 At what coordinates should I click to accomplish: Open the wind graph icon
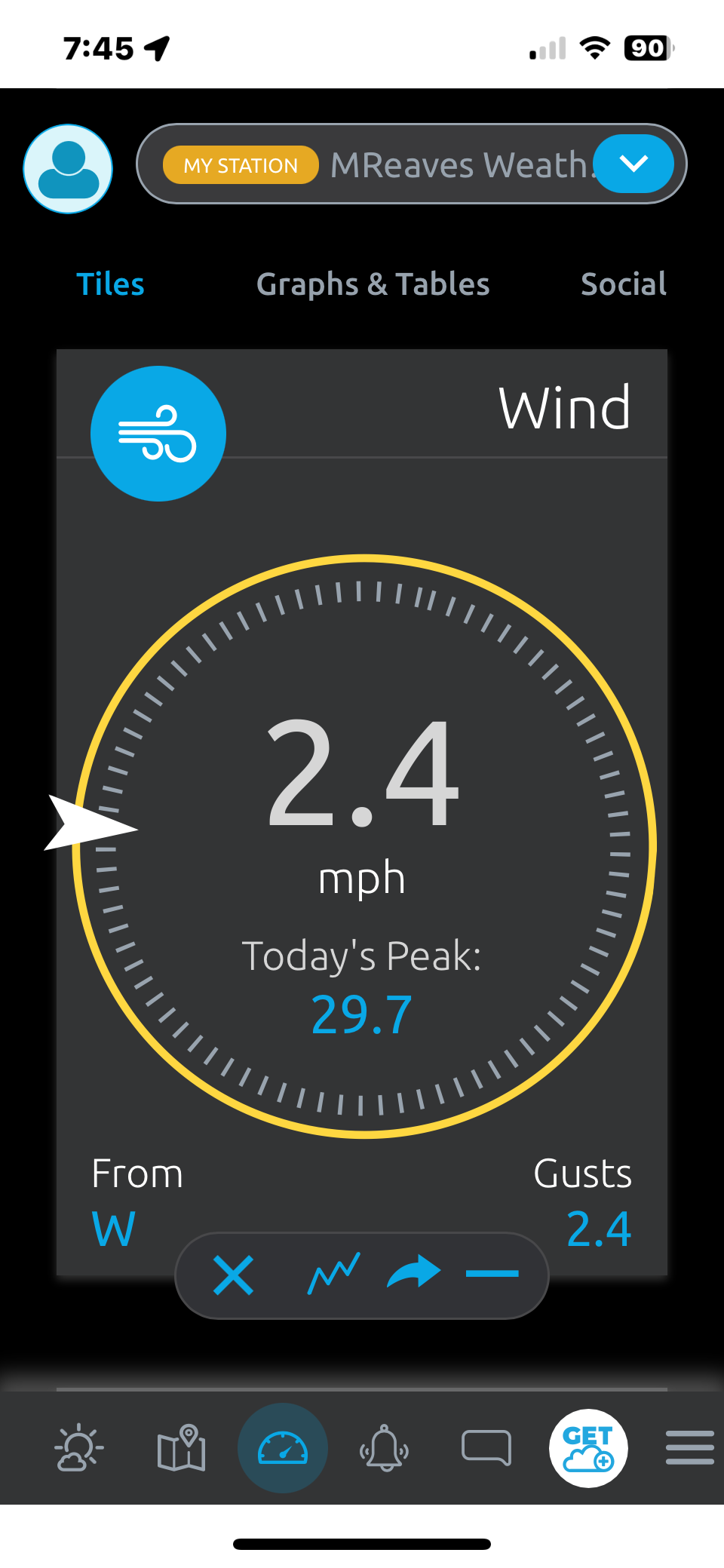[x=333, y=1274]
